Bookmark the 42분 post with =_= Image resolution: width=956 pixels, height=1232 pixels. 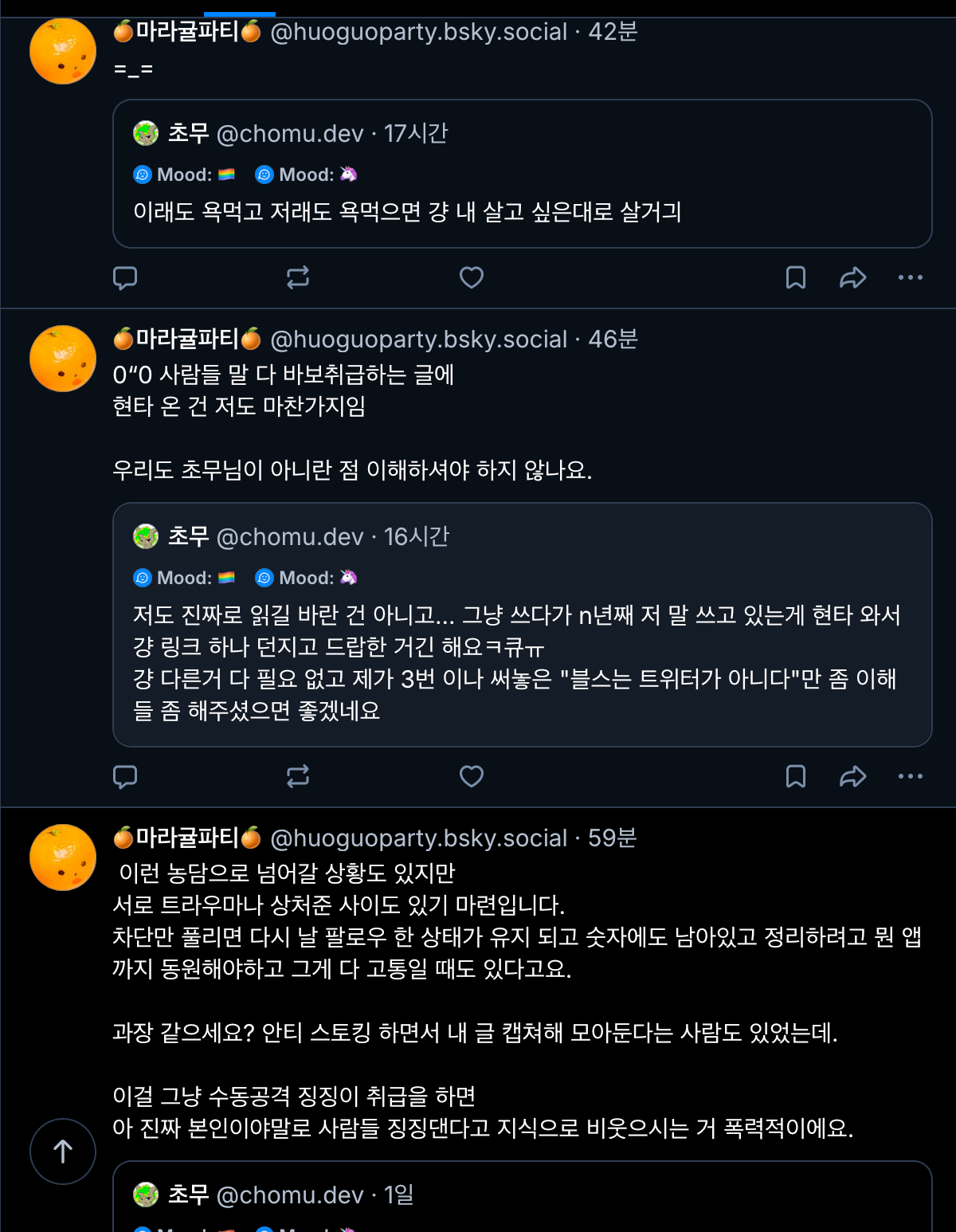click(795, 278)
